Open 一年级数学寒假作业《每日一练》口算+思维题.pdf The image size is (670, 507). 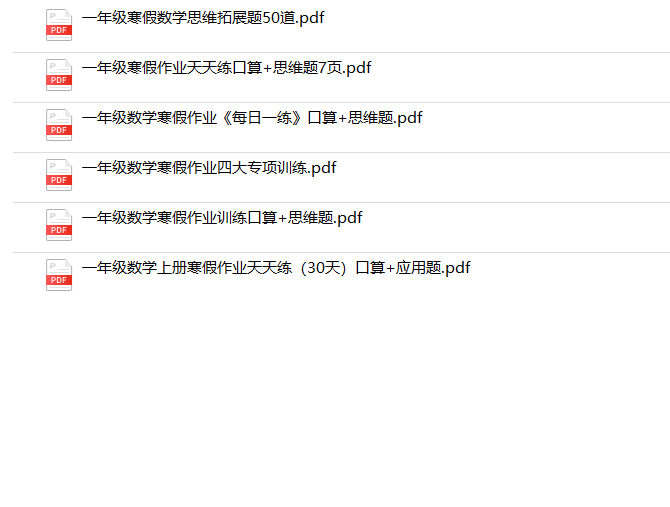tap(252, 118)
